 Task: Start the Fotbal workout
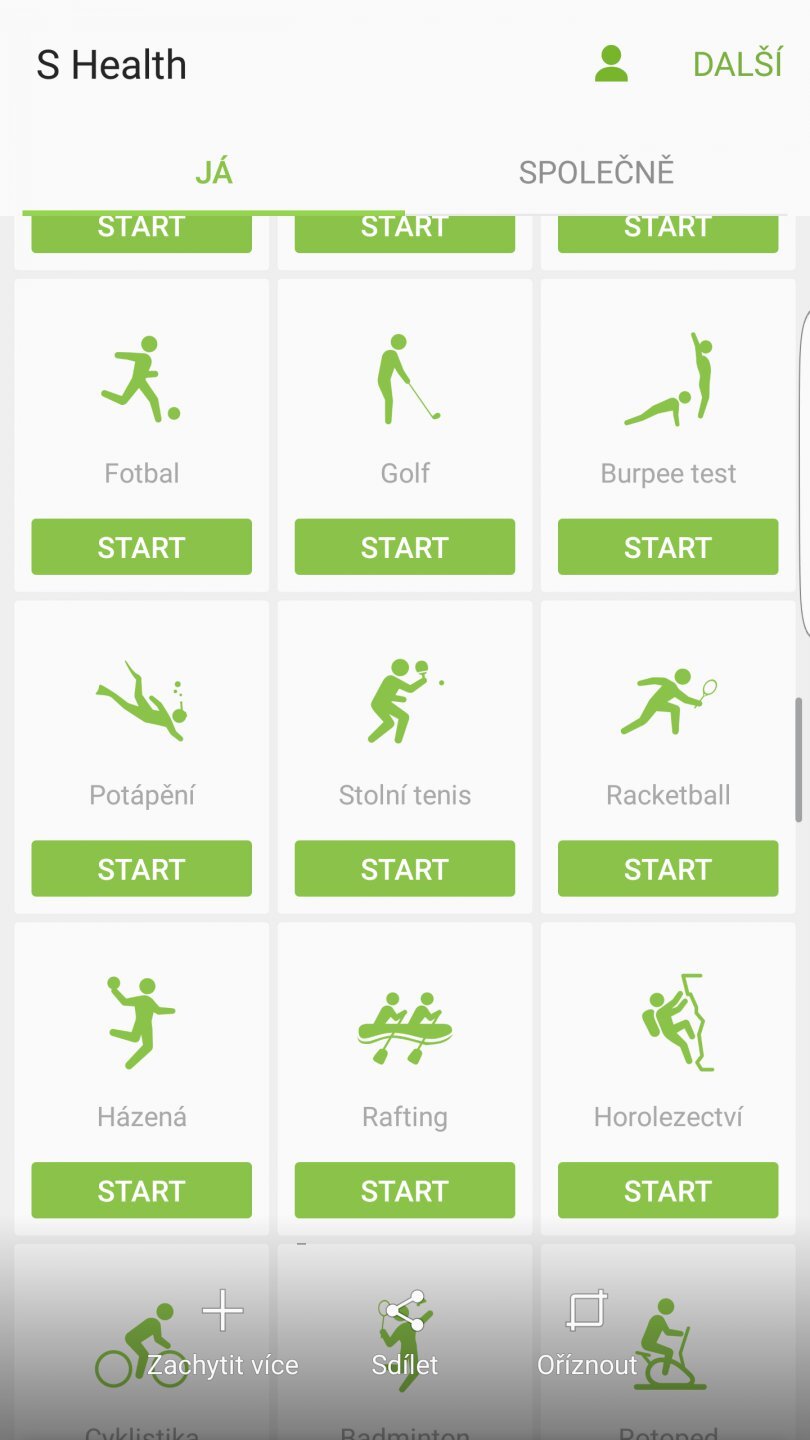(141, 547)
